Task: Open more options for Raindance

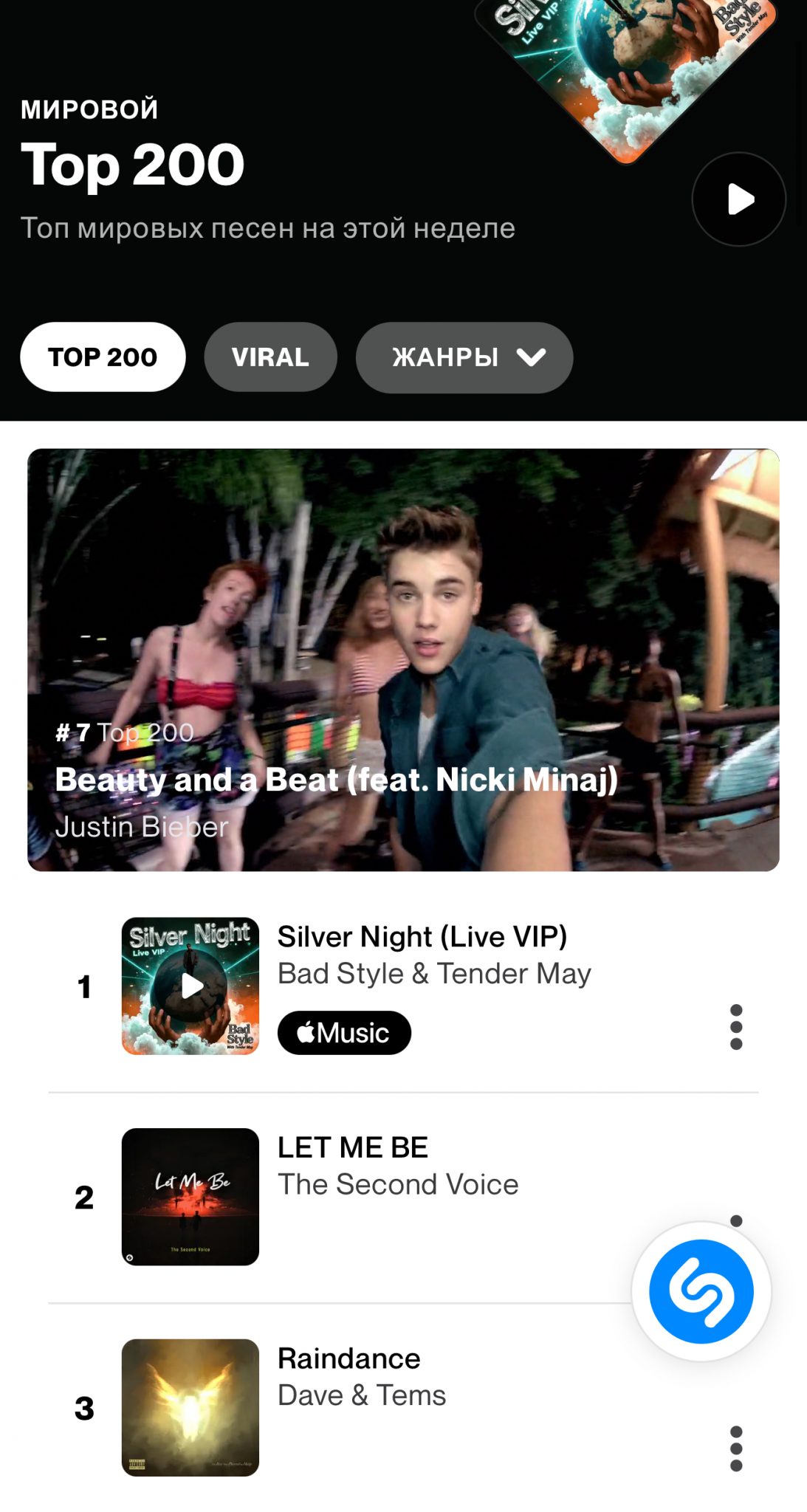Action: 735,1449
